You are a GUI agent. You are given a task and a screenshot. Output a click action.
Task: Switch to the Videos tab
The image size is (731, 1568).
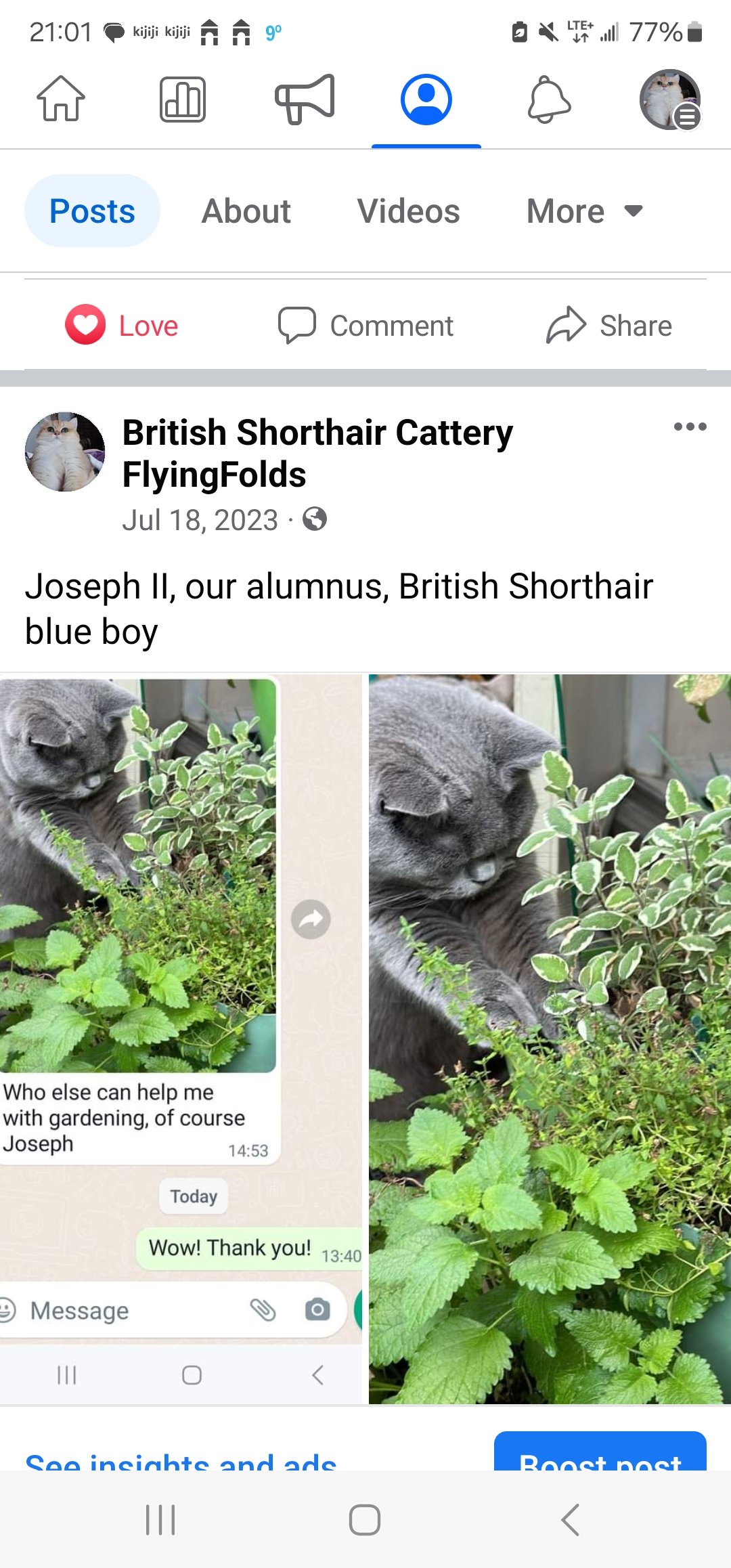[408, 211]
